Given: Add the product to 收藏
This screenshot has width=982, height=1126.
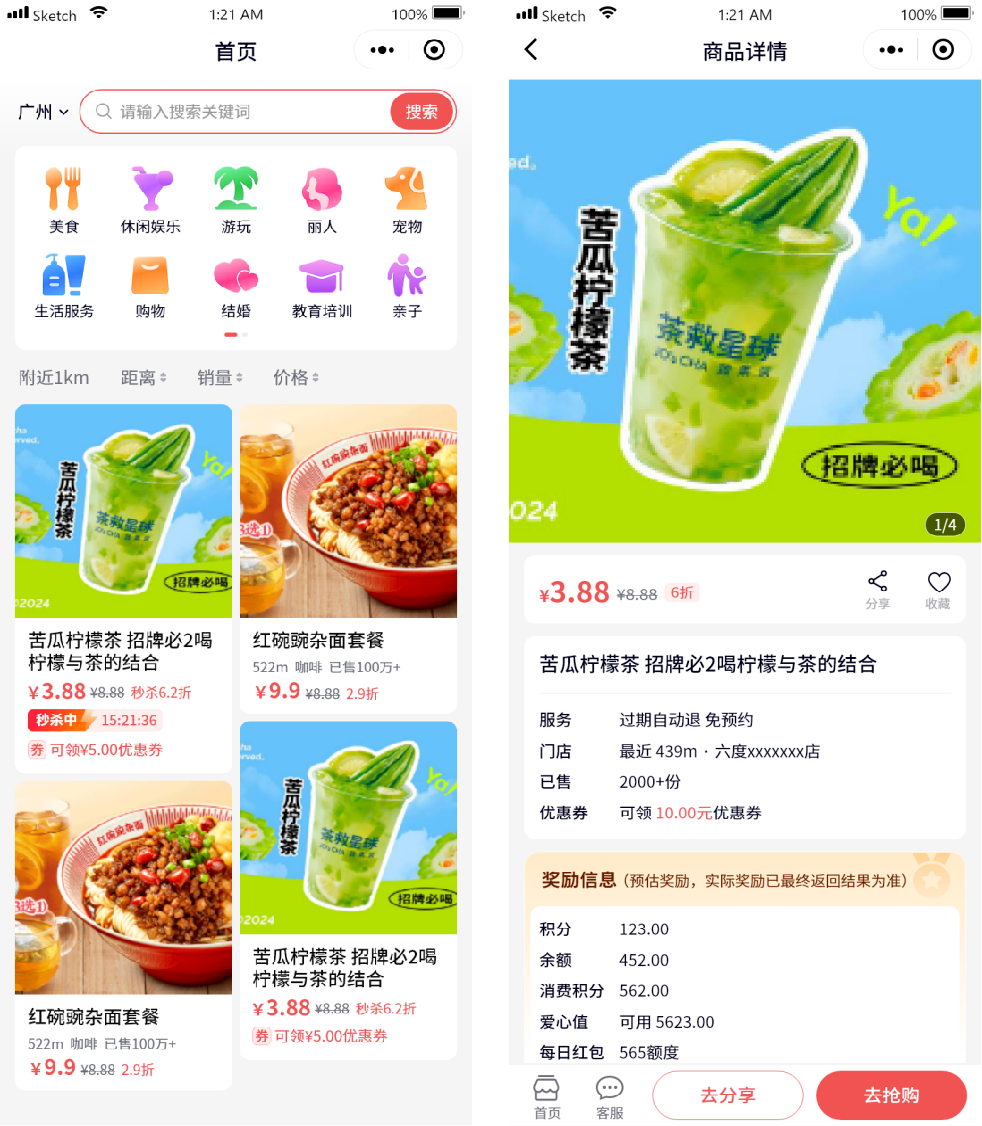Looking at the screenshot, I should pos(938,590).
